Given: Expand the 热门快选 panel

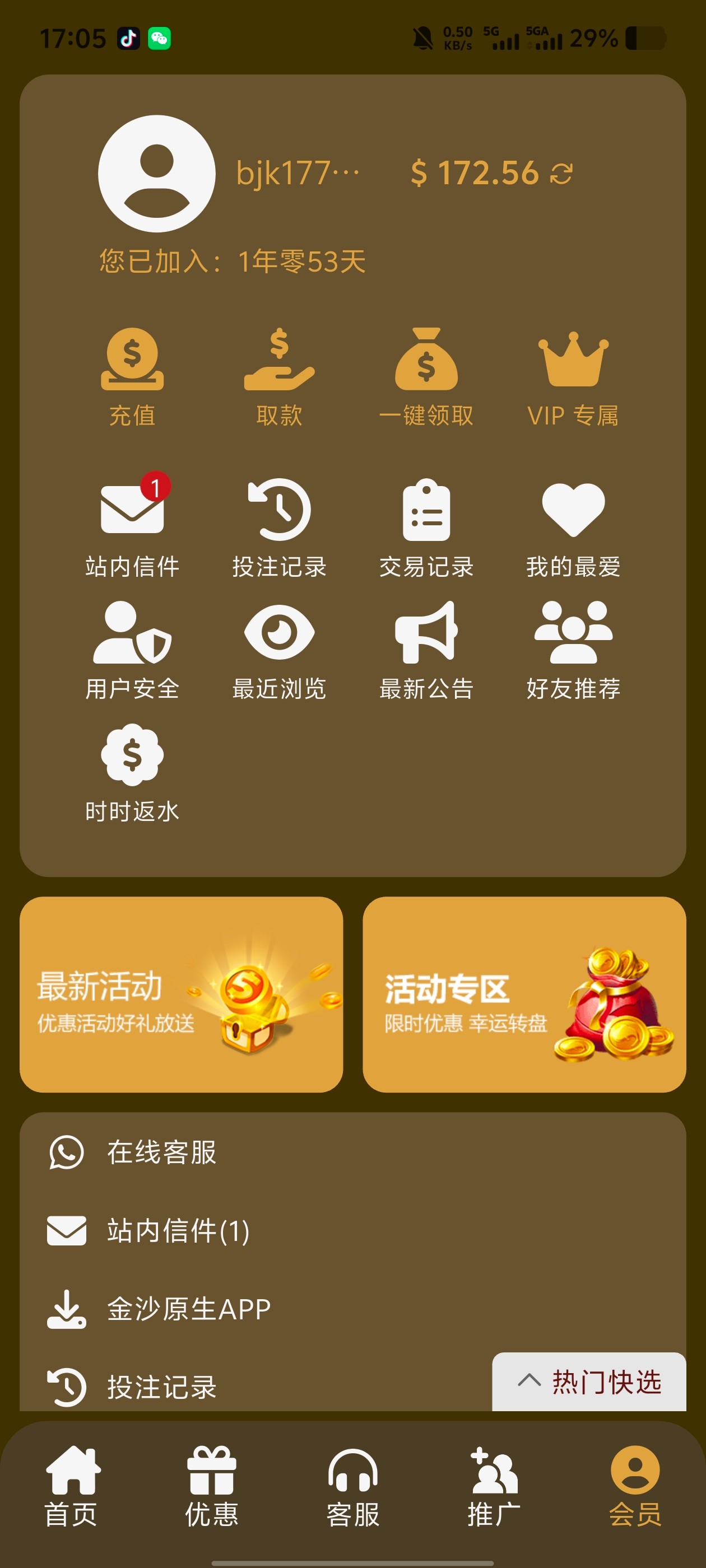Looking at the screenshot, I should 588,1381.
